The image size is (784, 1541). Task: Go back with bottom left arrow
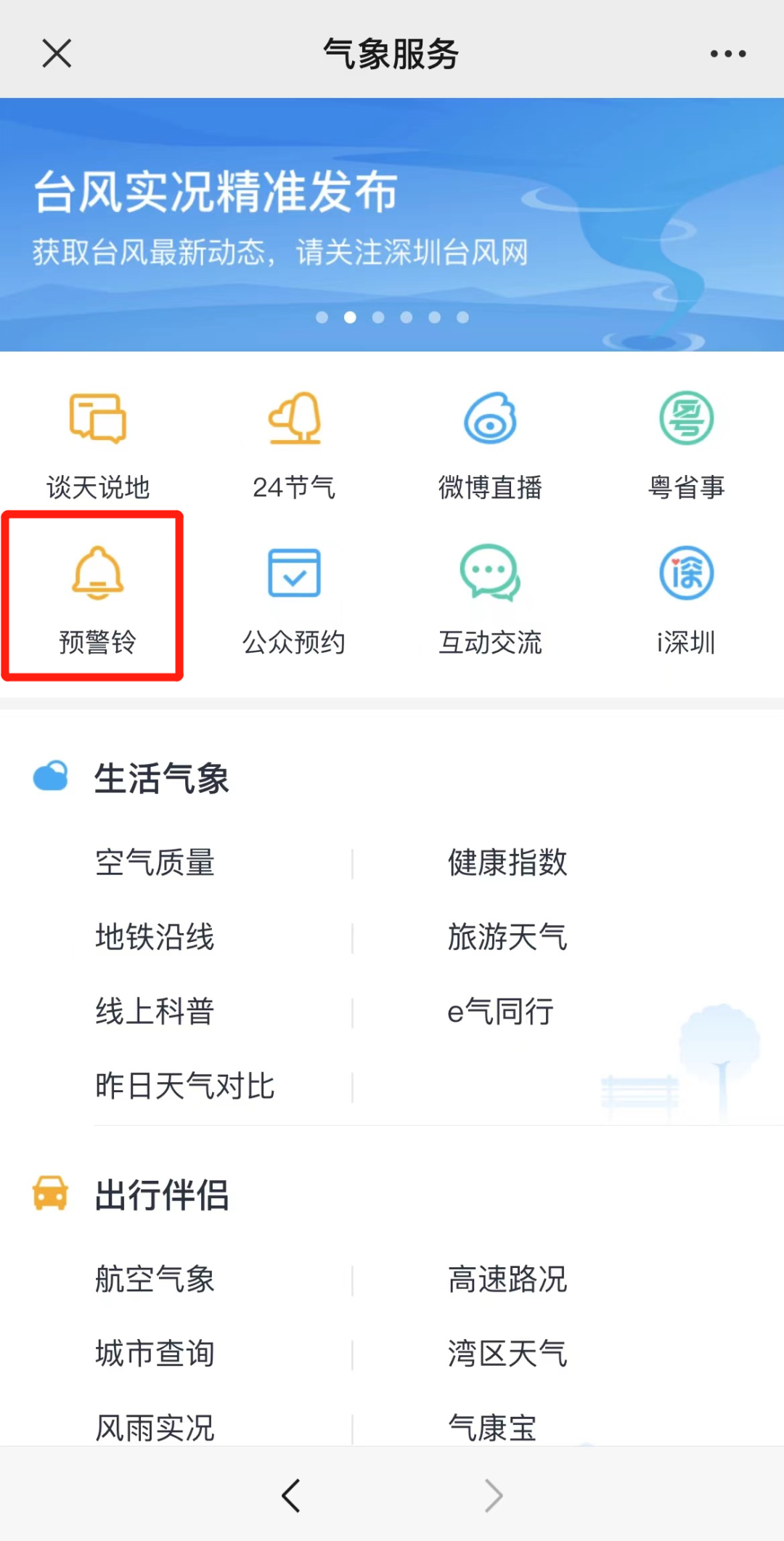[x=291, y=1495]
